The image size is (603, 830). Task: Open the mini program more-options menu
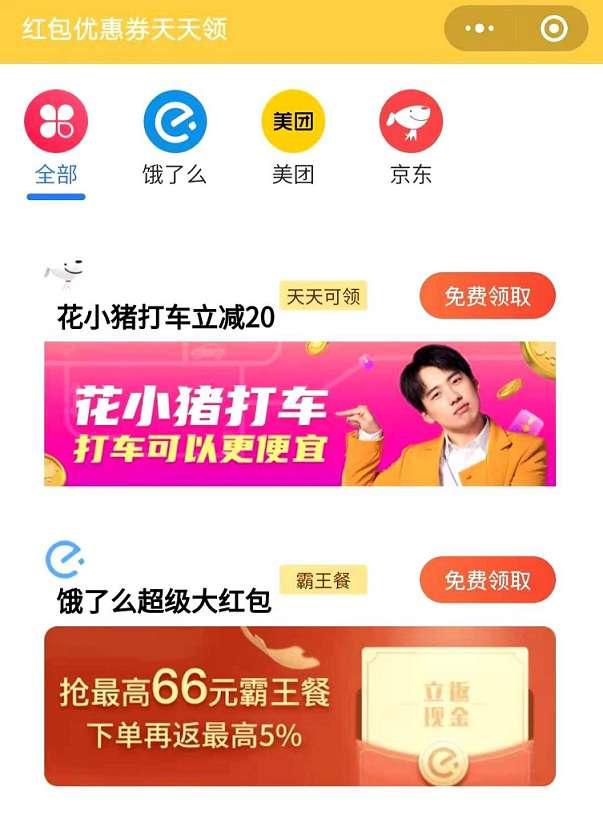coord(481,29)
